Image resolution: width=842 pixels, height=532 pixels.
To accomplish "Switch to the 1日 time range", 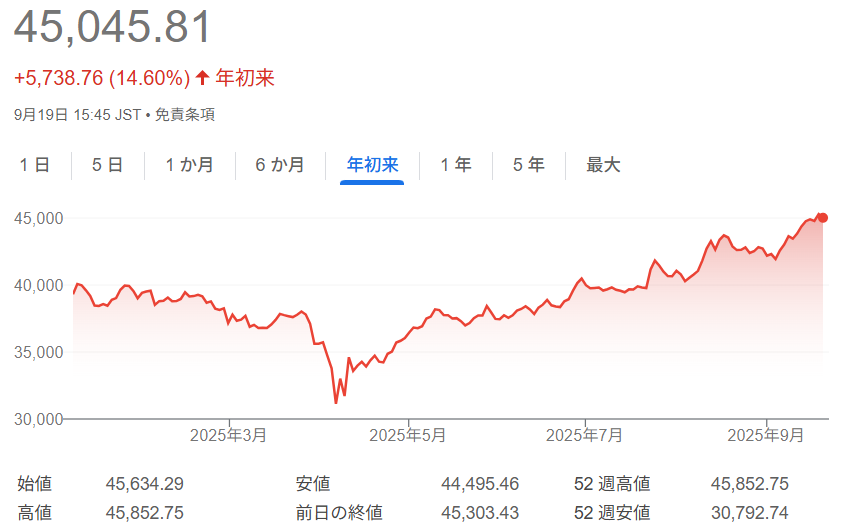I will pos(35,165).
